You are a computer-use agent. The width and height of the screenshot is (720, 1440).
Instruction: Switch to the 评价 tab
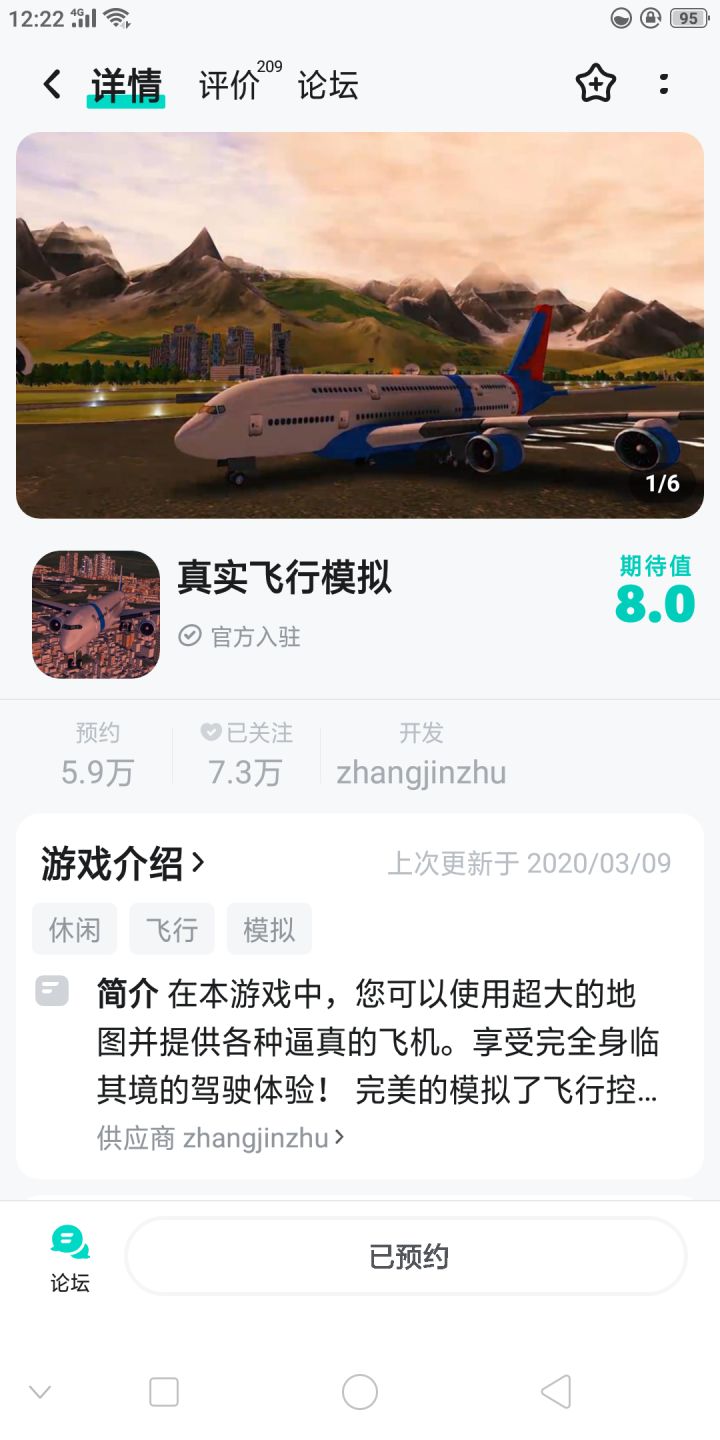point(229,86)
